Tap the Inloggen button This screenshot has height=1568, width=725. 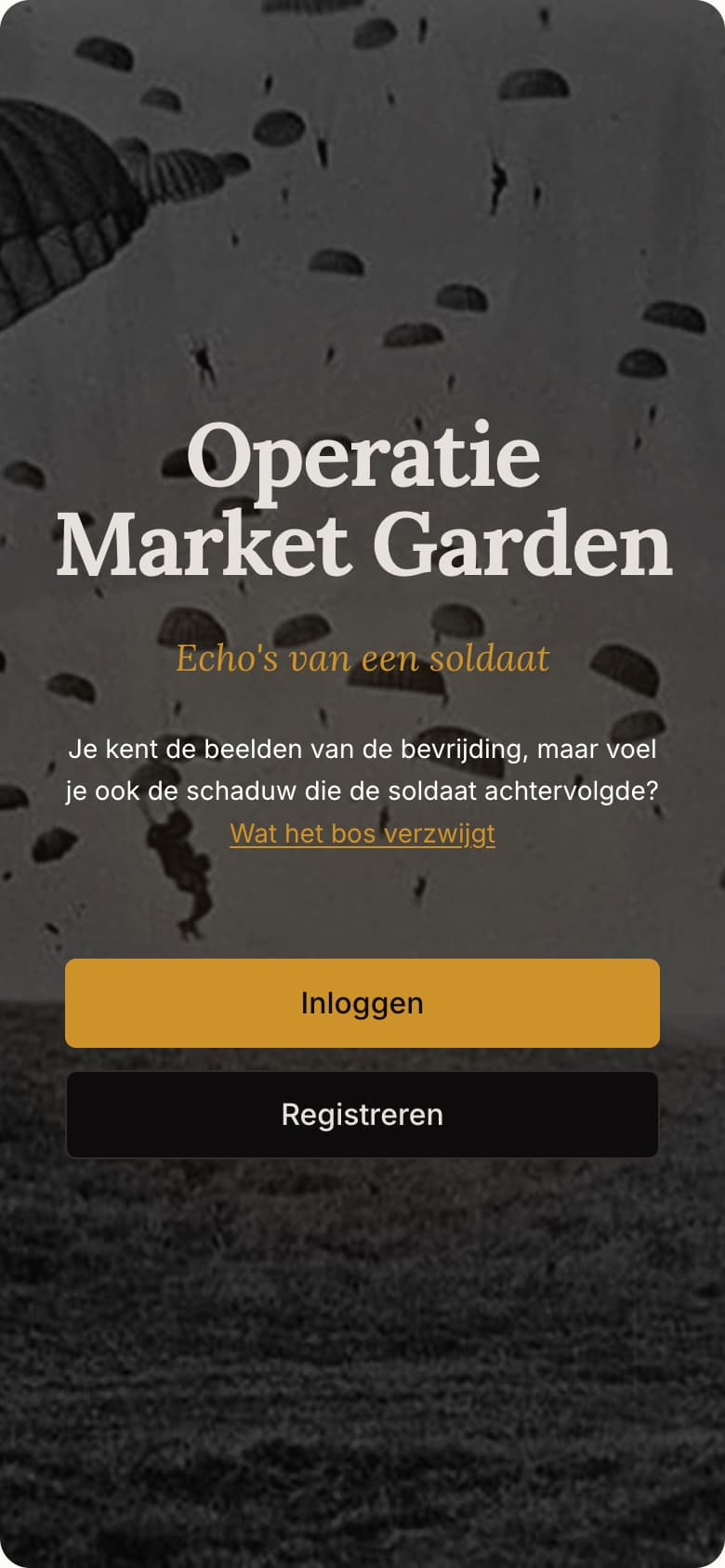[362, 1003]
